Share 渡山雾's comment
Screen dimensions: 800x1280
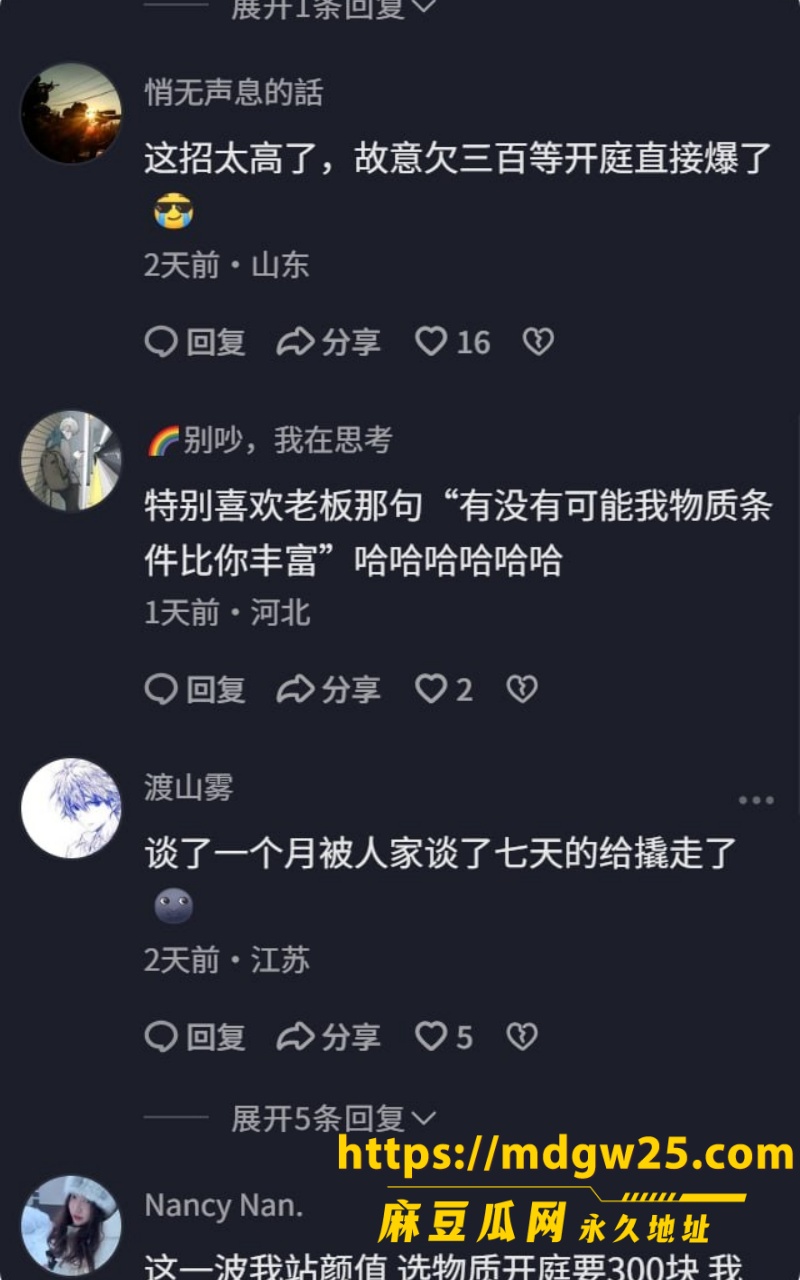tap(329, 1037)
